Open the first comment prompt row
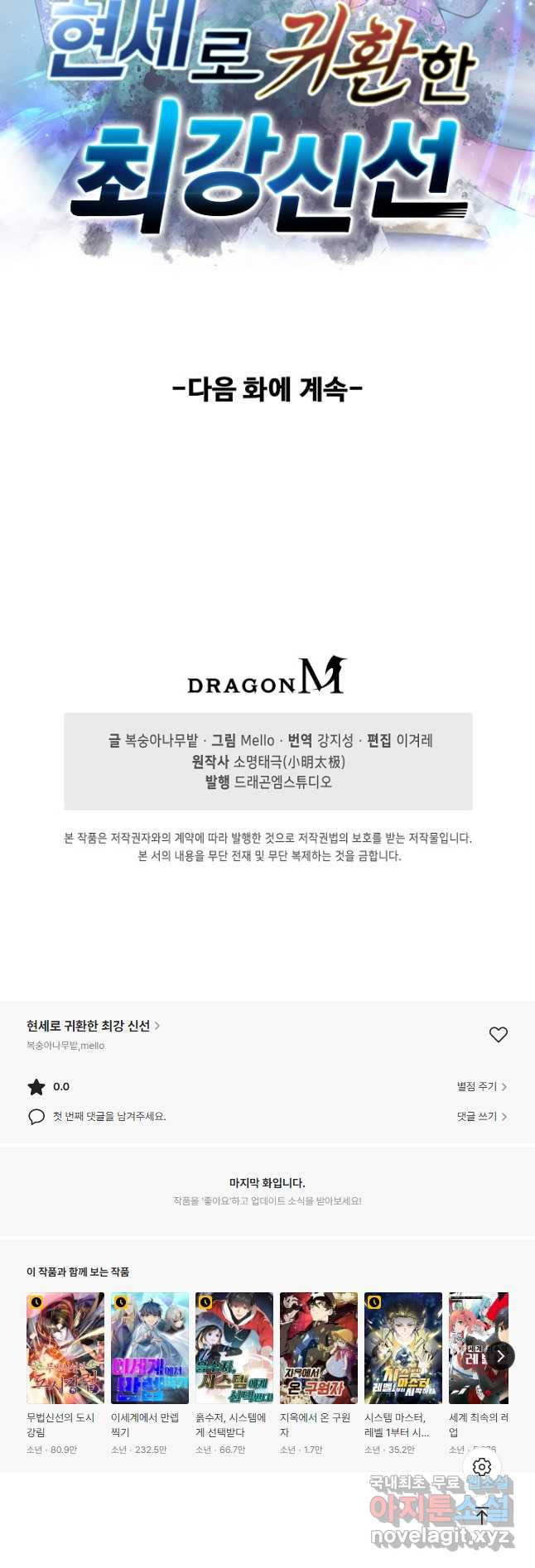The width and height of the screenshot is (535, 1568). (x=108, y=1116)
